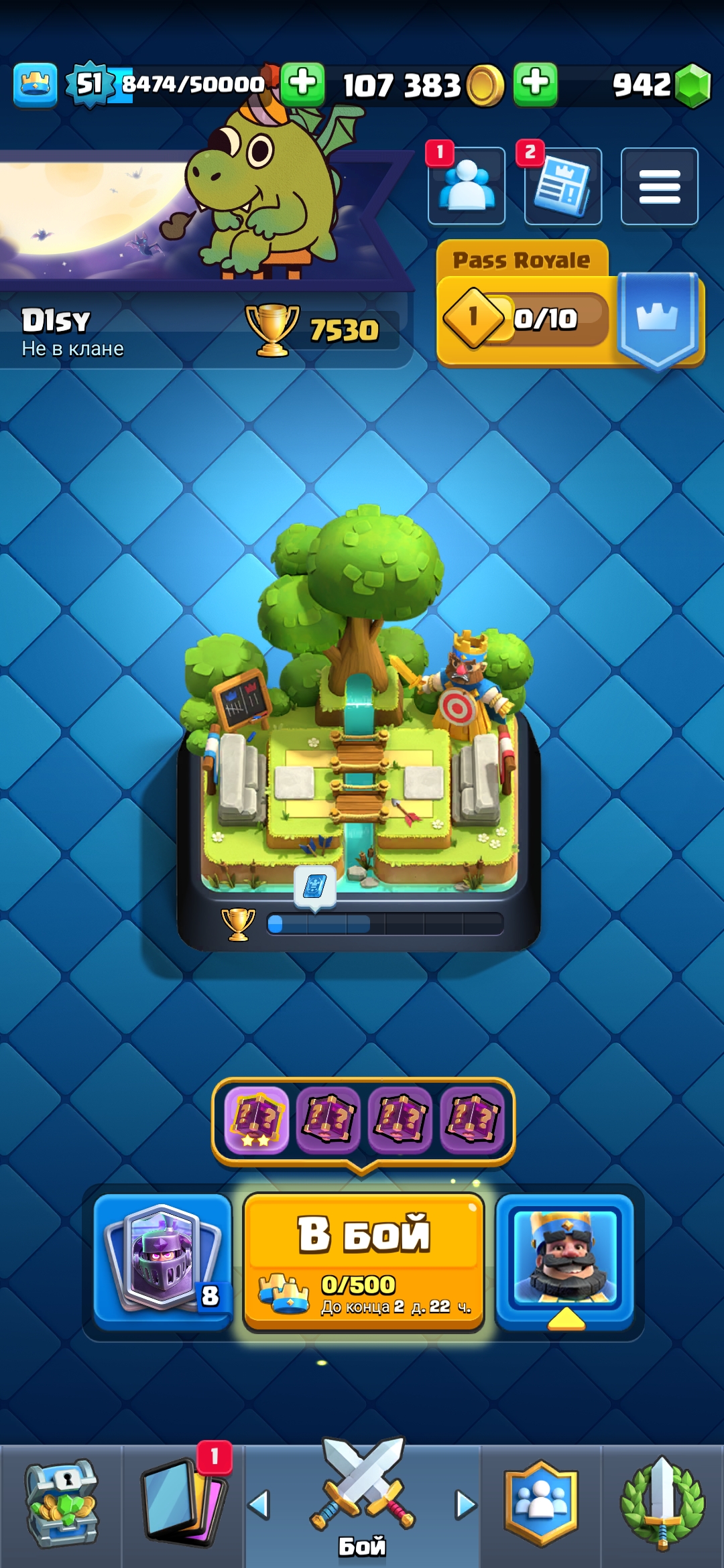
Task: Open the gems counter shop
Action: coord(660,85)
